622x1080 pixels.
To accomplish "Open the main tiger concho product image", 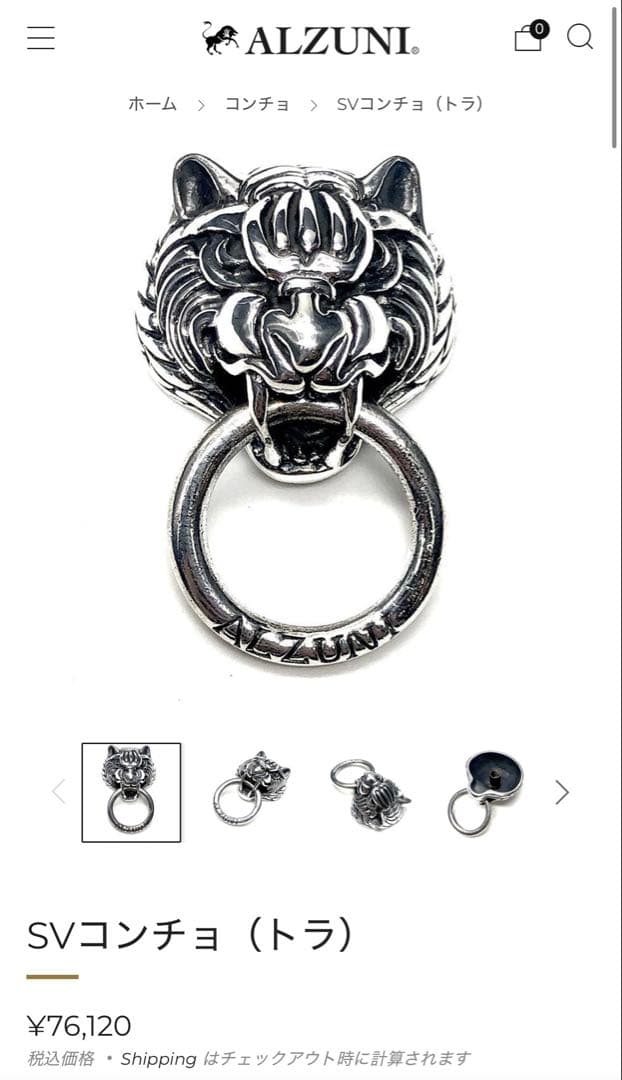I will click(x=300, y=410).
